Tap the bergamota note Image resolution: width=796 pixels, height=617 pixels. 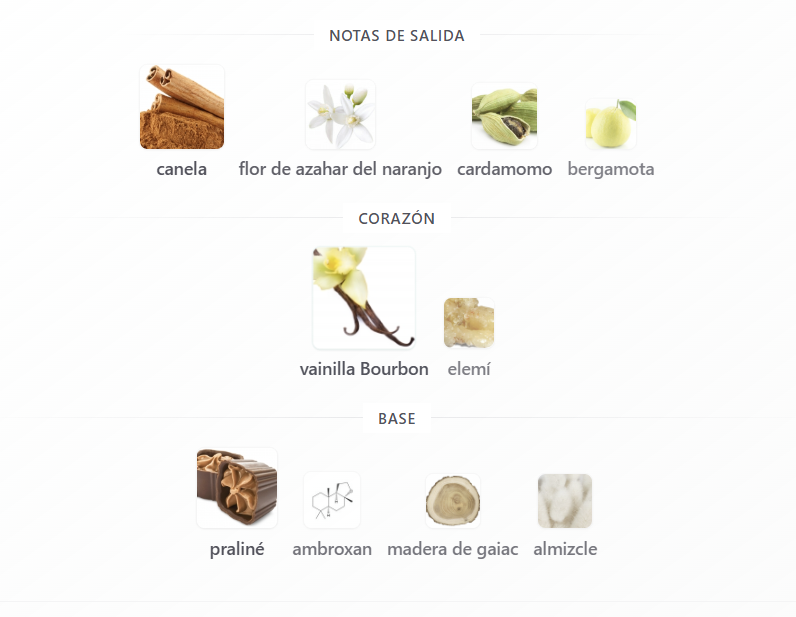(x=611, y=125)
